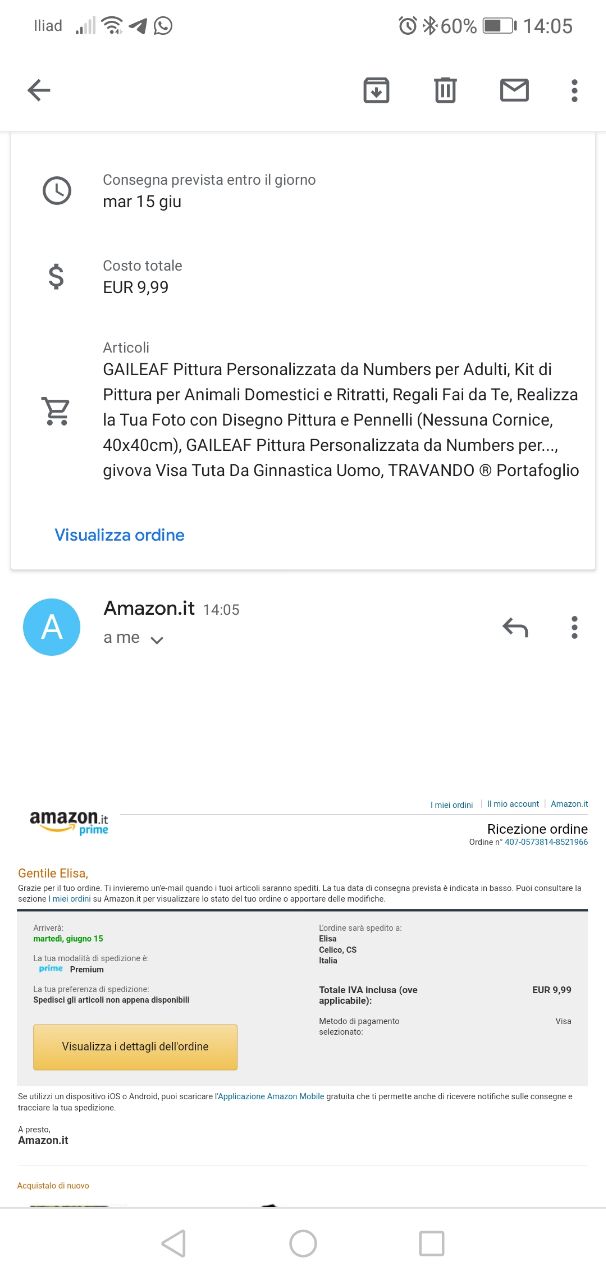Open the Amazon.it link in email header

[569, 804]
